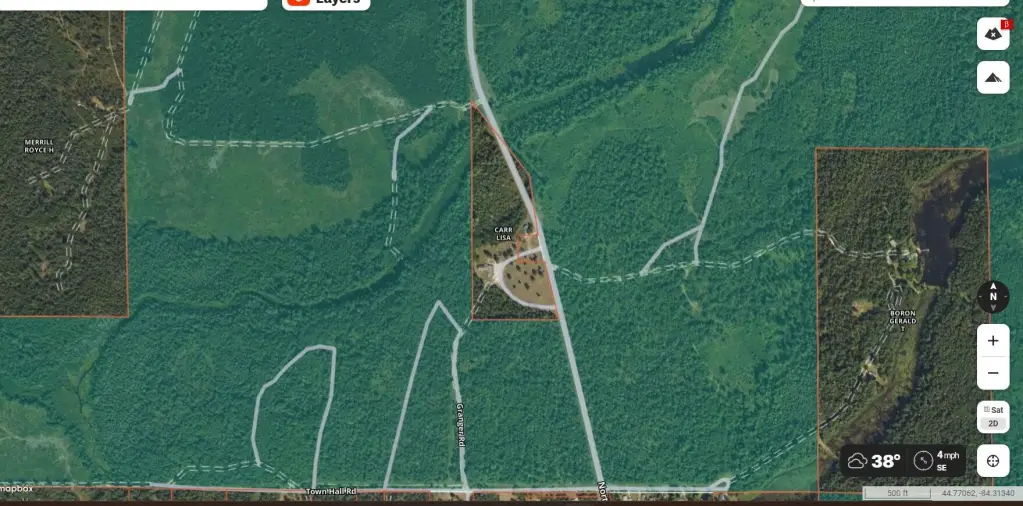Switch basemap via Sat 2D button
The width and height of the screenshot is (1023, 506).
pyautogui.click(x=992, y=416)
